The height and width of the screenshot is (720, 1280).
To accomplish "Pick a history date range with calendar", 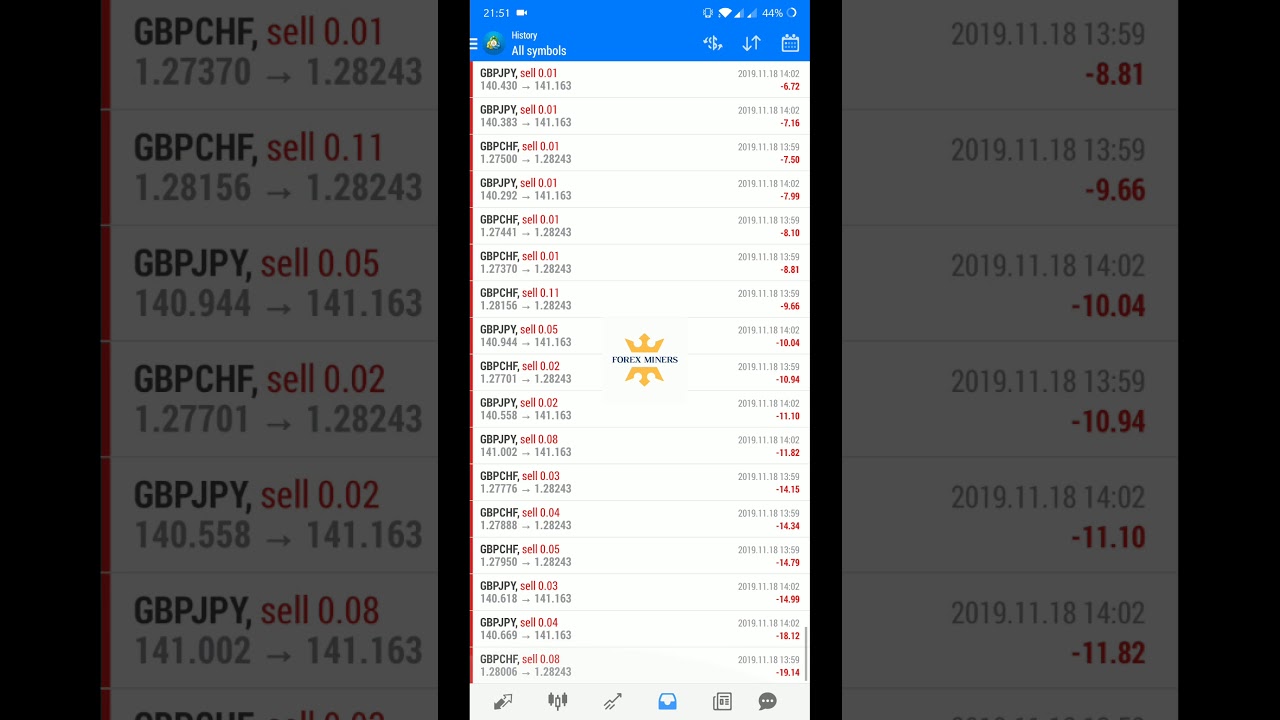I will point(790,43).
